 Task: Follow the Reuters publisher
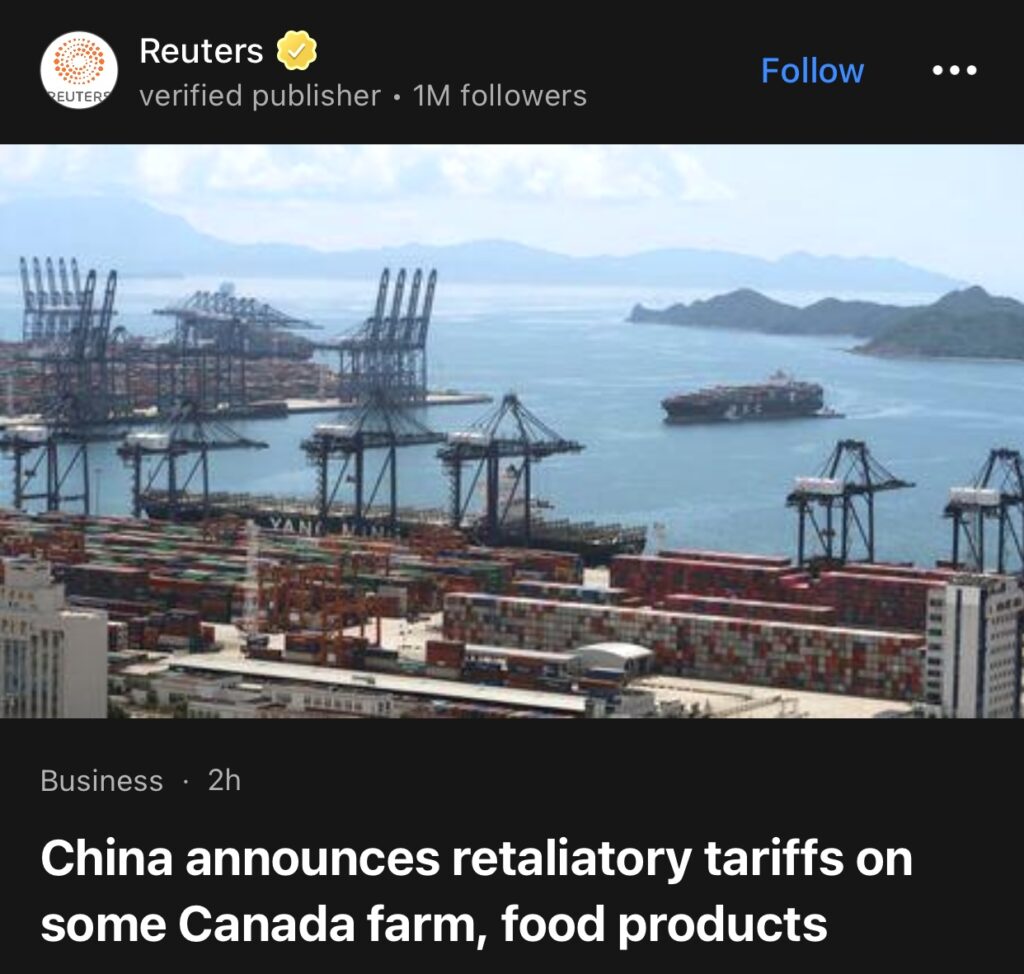tap(812, 71)
